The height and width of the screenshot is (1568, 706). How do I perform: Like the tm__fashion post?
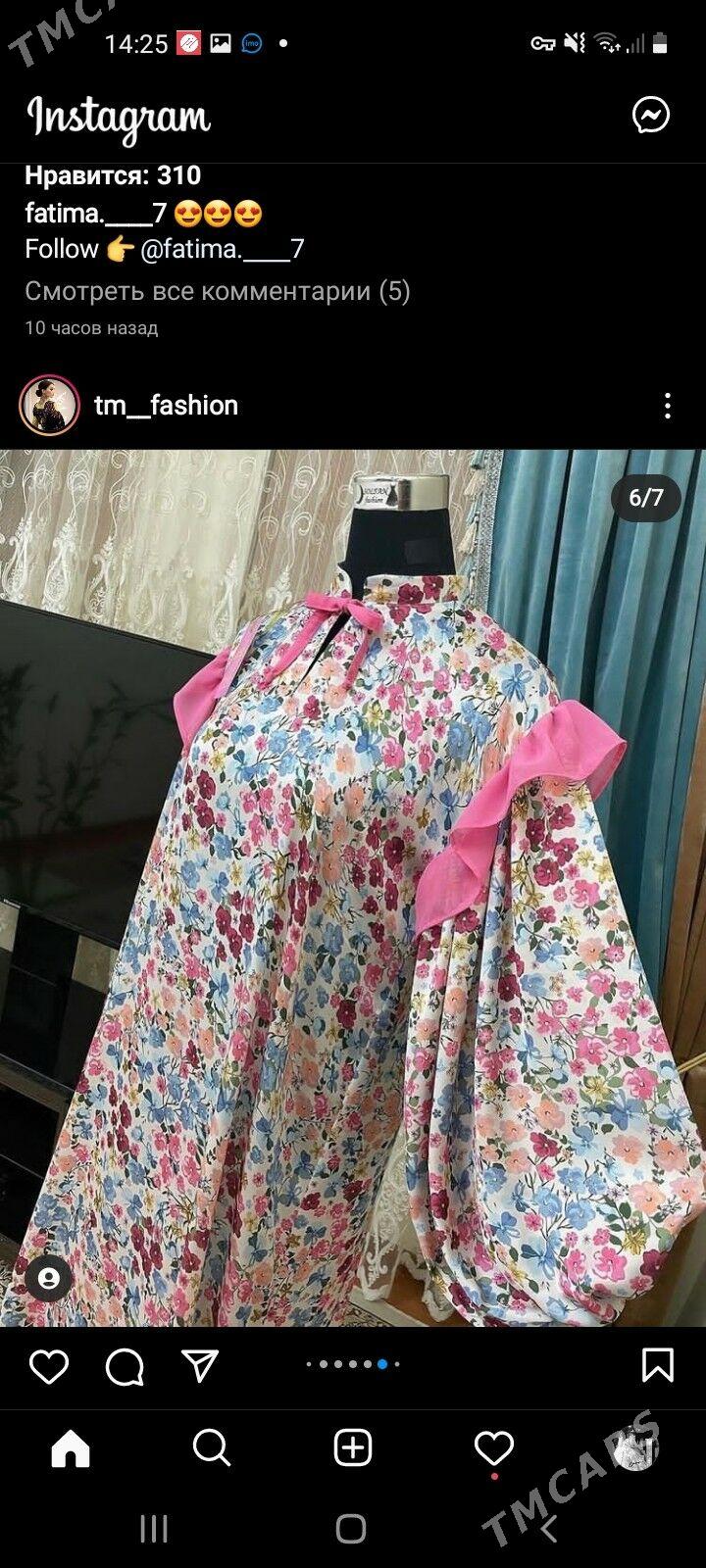48,1365
